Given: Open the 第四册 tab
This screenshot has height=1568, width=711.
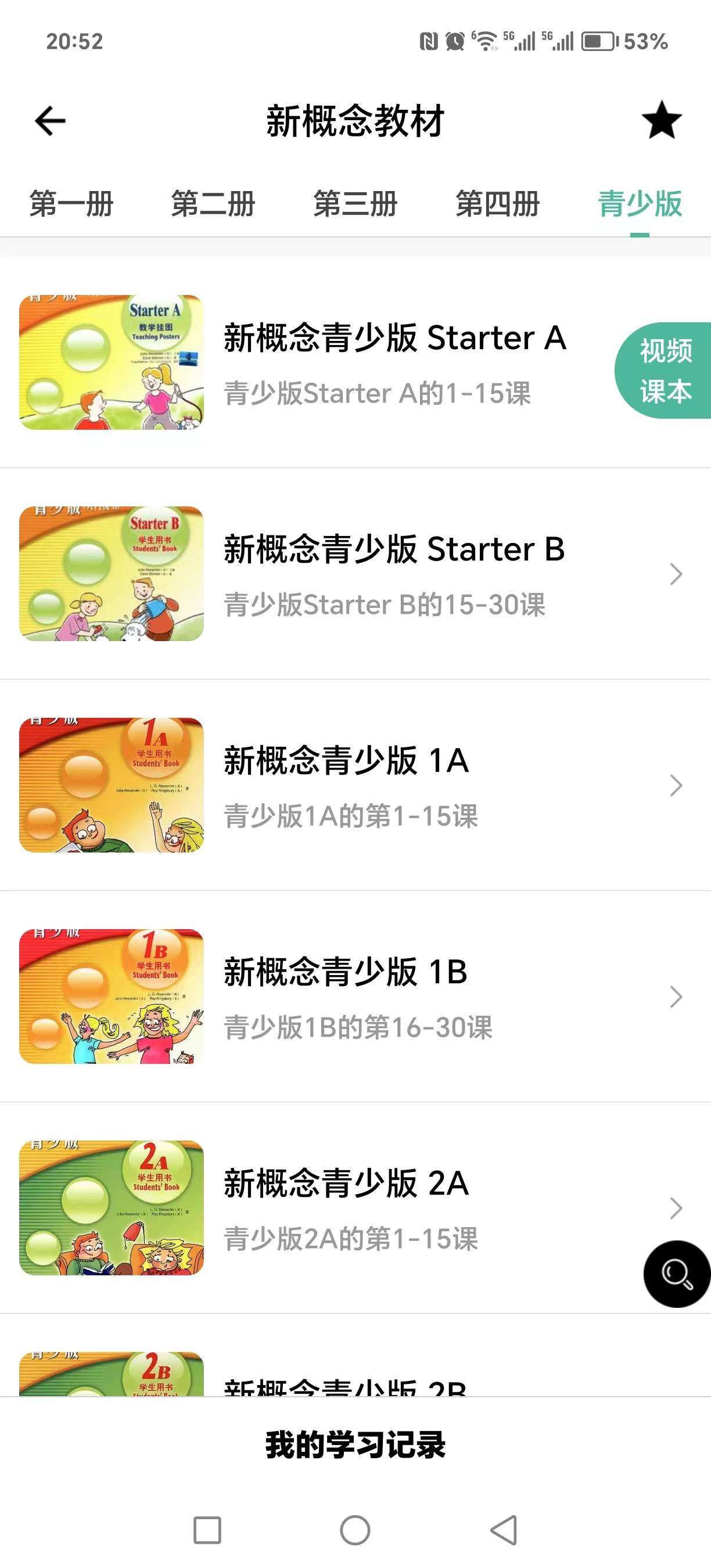Looking at the screenshot, I should [497, 204].
